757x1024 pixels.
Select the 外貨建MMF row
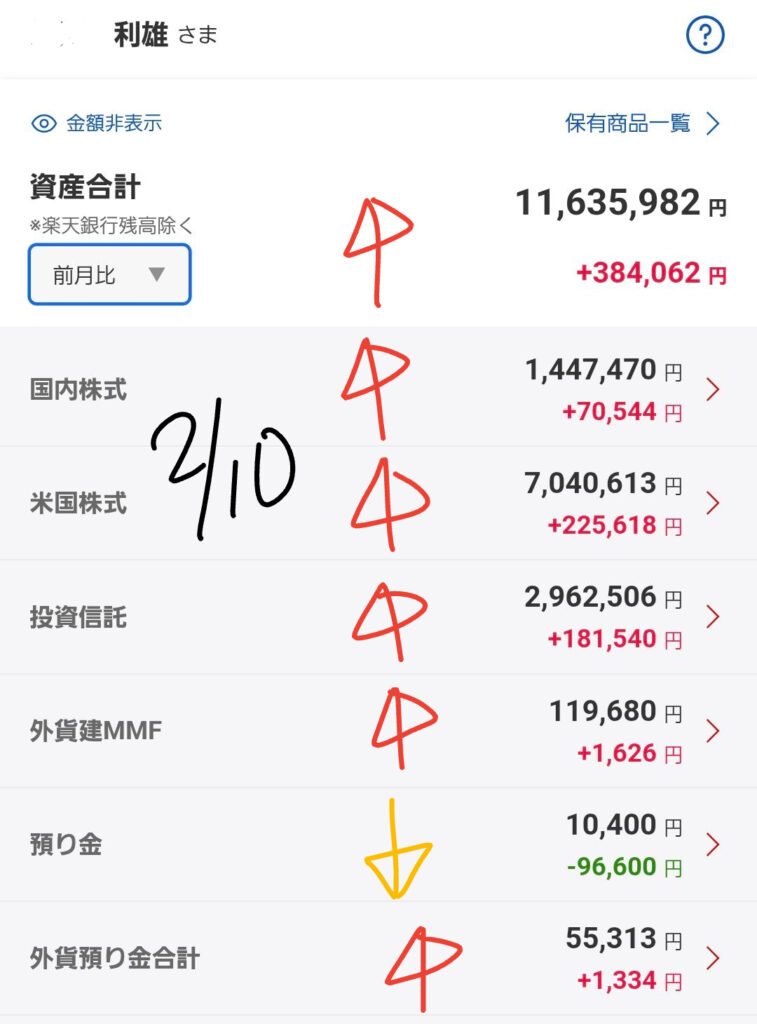378,730
